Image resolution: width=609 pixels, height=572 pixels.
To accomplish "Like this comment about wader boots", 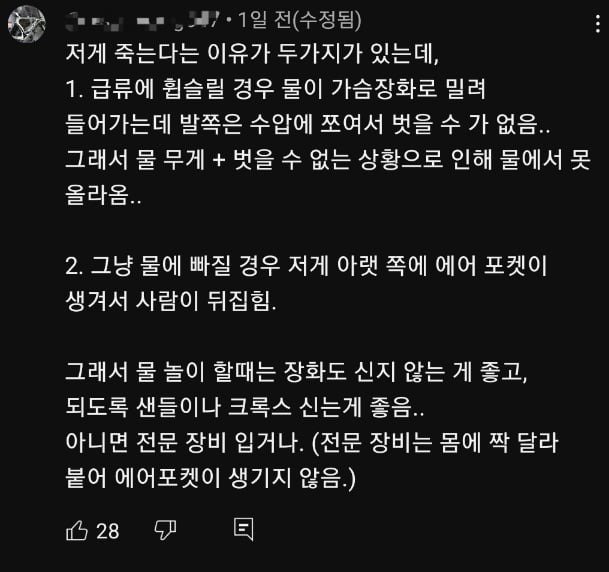I will (x=76, y=530).
